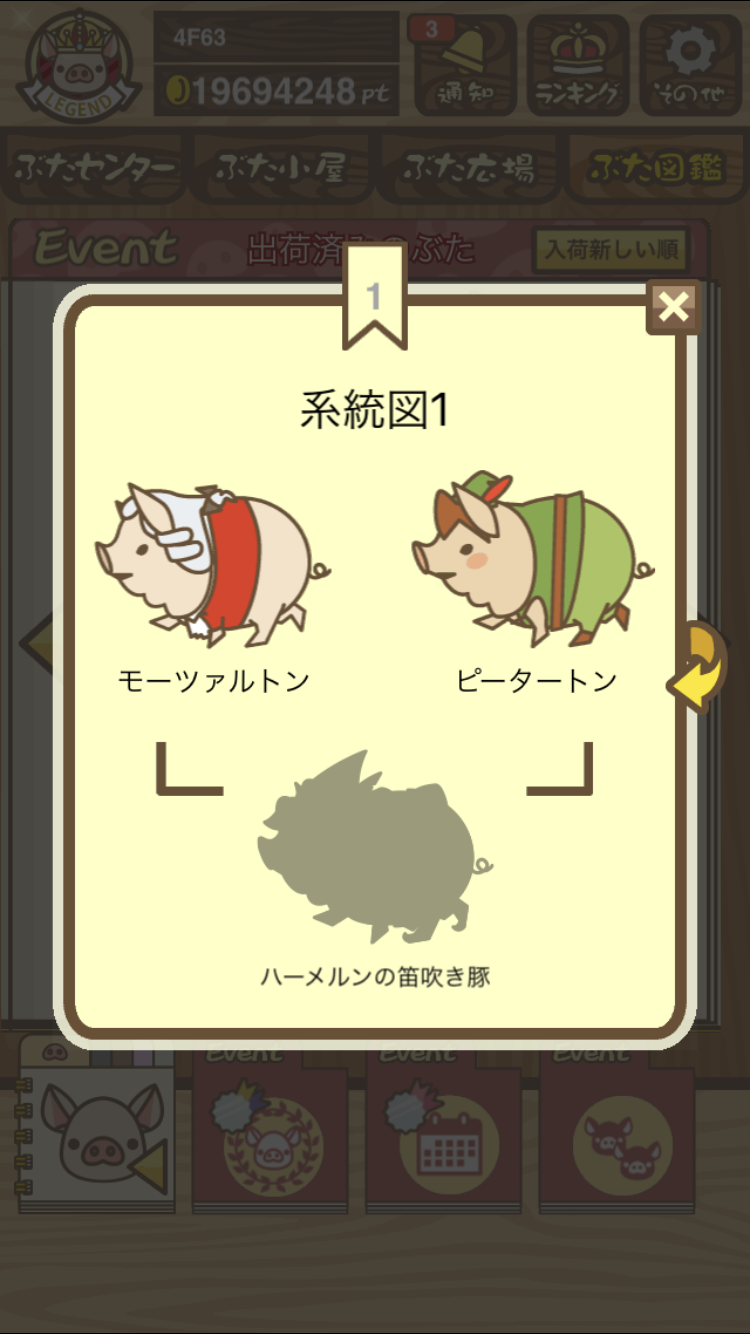750x1334 pixels.
Task: Open the ランキング crown button
Action: (578, 65)
